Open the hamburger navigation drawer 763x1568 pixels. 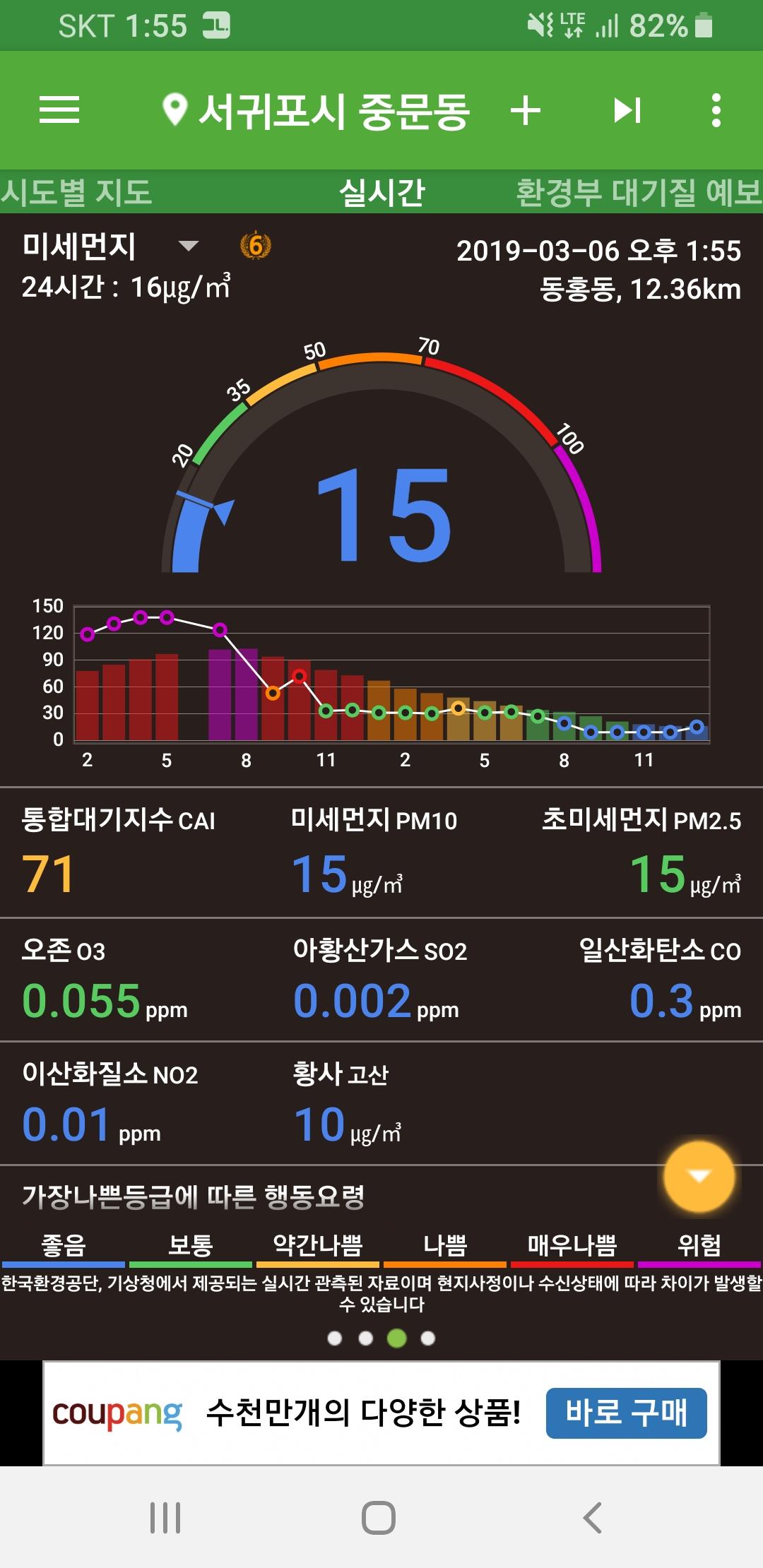(x=59, y=110)
